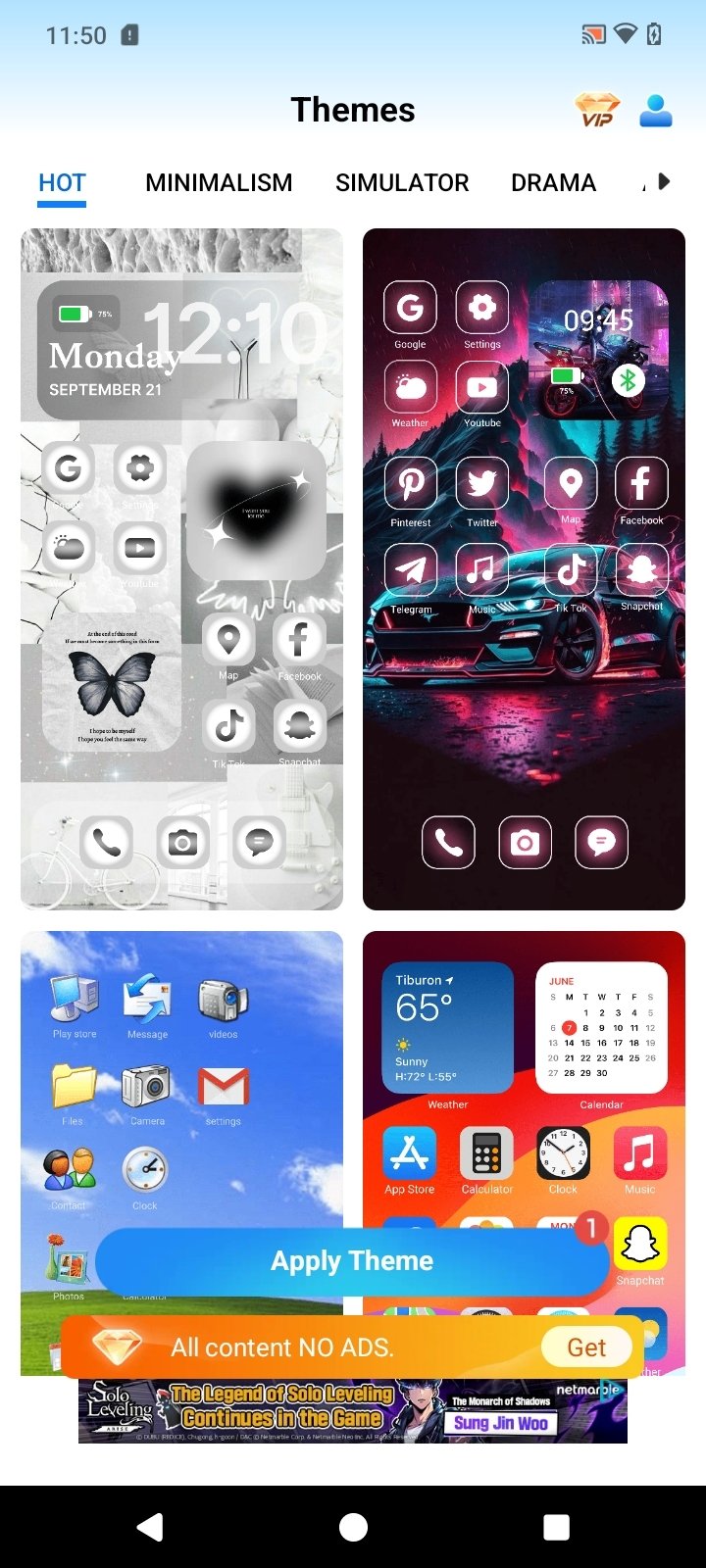Tap Get on the no-ads banner
706x1568 pixels.
pyautogui.click(x=586, y=1347)
